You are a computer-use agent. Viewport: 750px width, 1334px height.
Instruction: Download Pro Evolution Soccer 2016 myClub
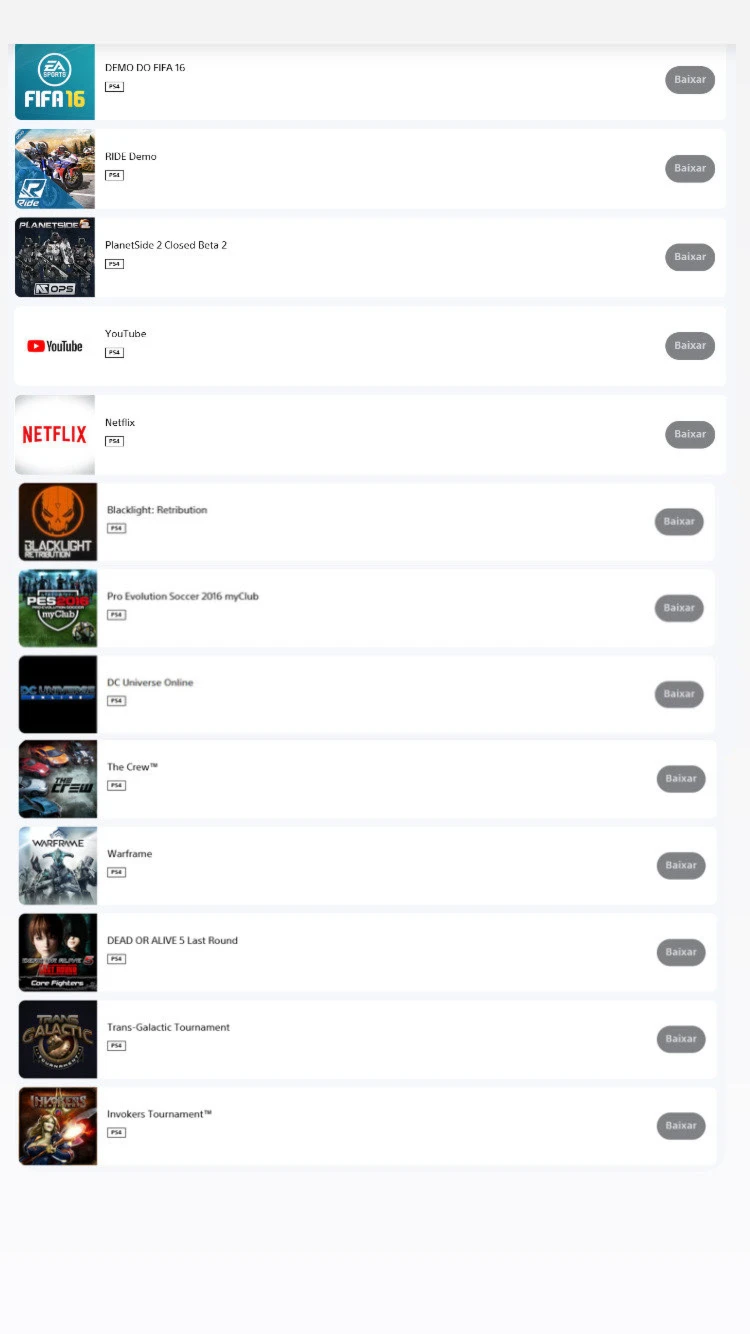pyautogui.click(x=679, y=608)
